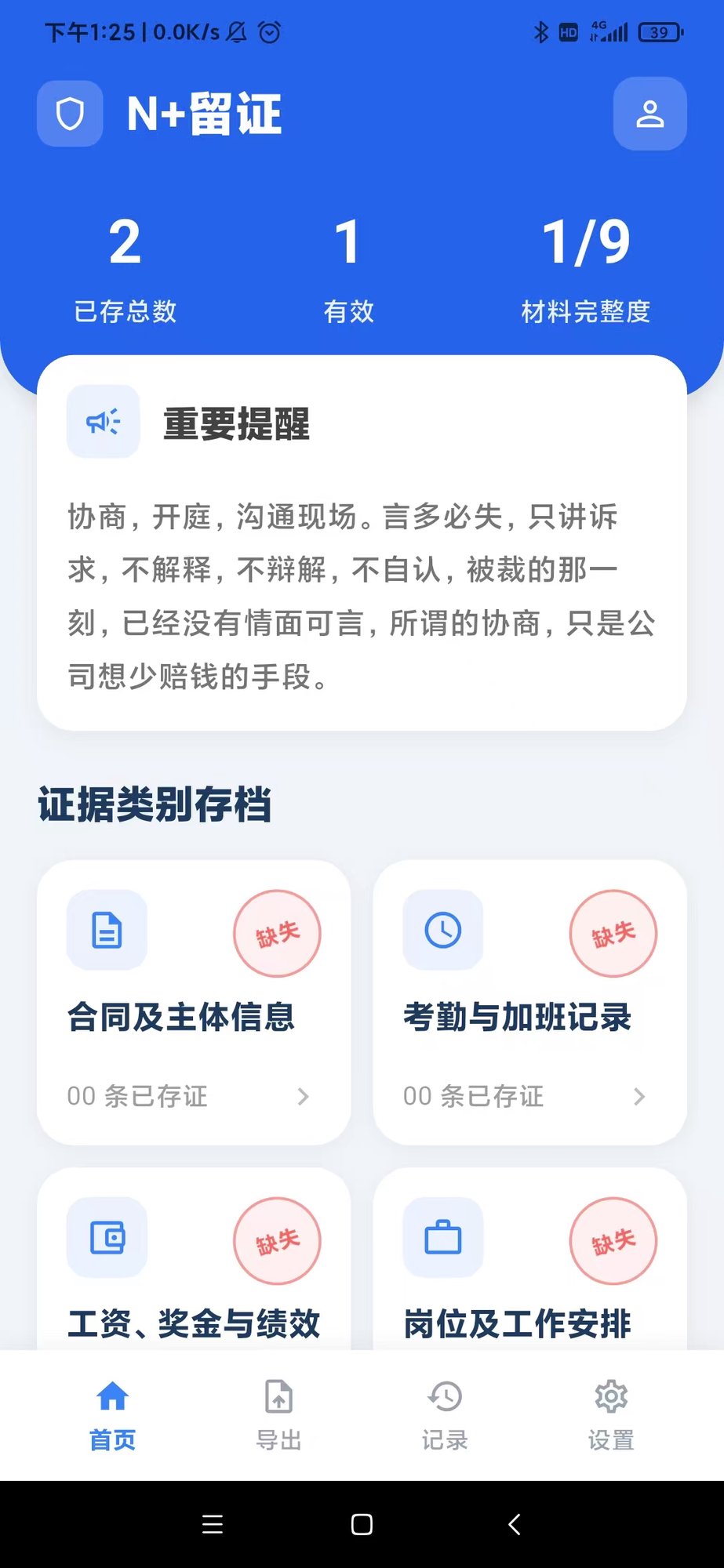Tap the 材料完整度 1/9 progress stat
Viewport: 724px width, 1568px height.
585,267
